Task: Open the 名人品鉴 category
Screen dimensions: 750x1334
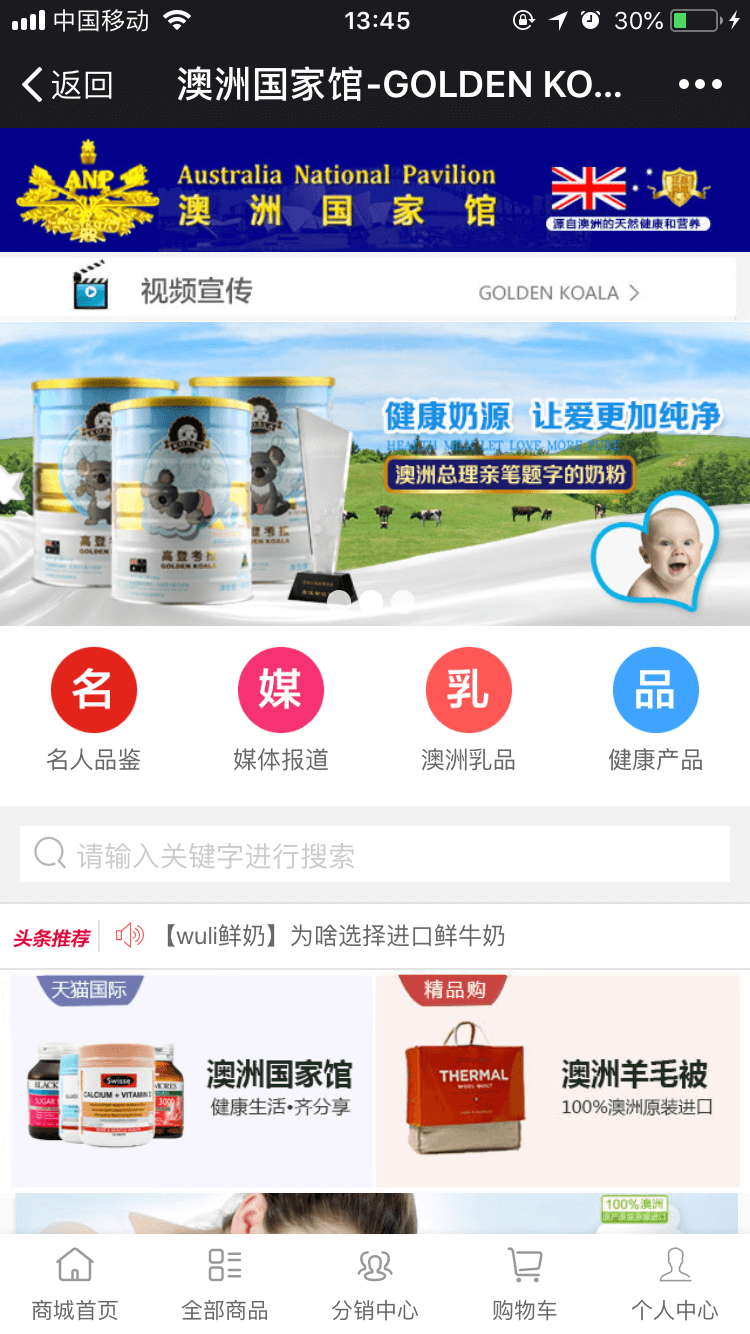Action: 94,709
